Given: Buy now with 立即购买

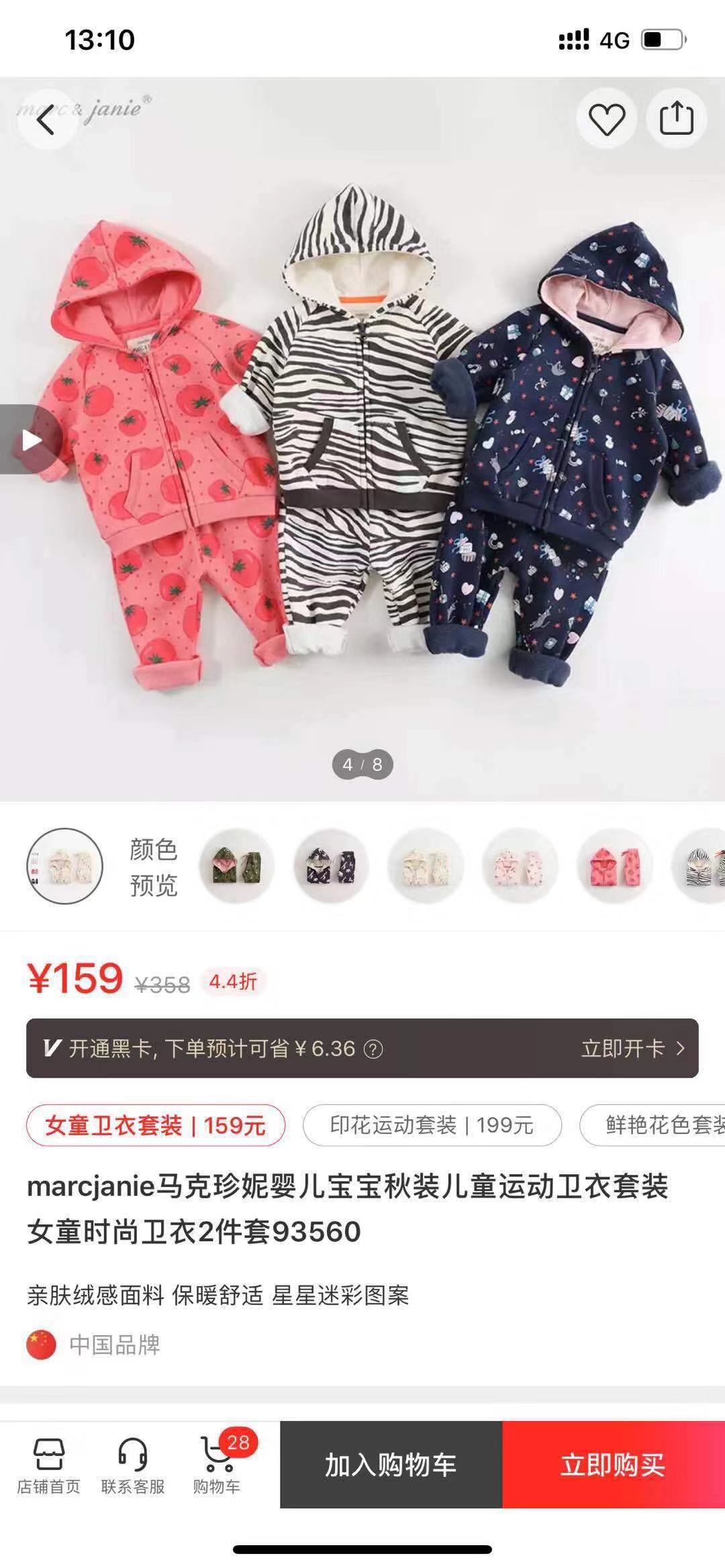Looking at the screenshot, I should click(x=614, y=1465).
